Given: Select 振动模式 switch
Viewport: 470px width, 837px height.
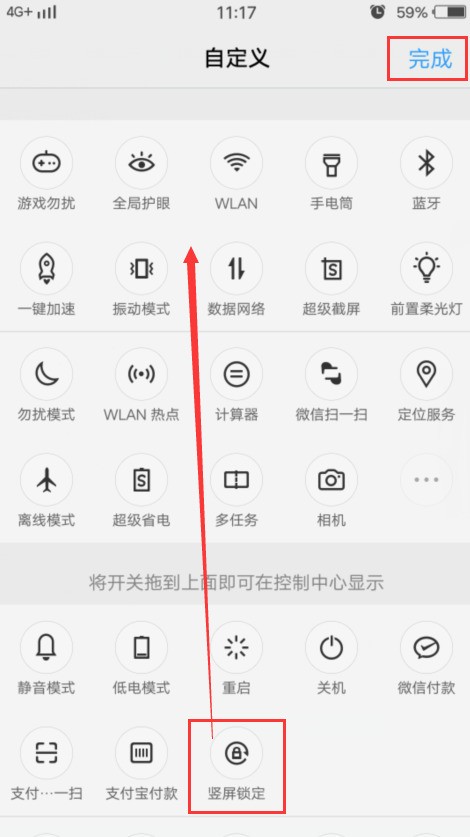Looking at the screenshot, I should pyautogui.click(x=142, y=269).
